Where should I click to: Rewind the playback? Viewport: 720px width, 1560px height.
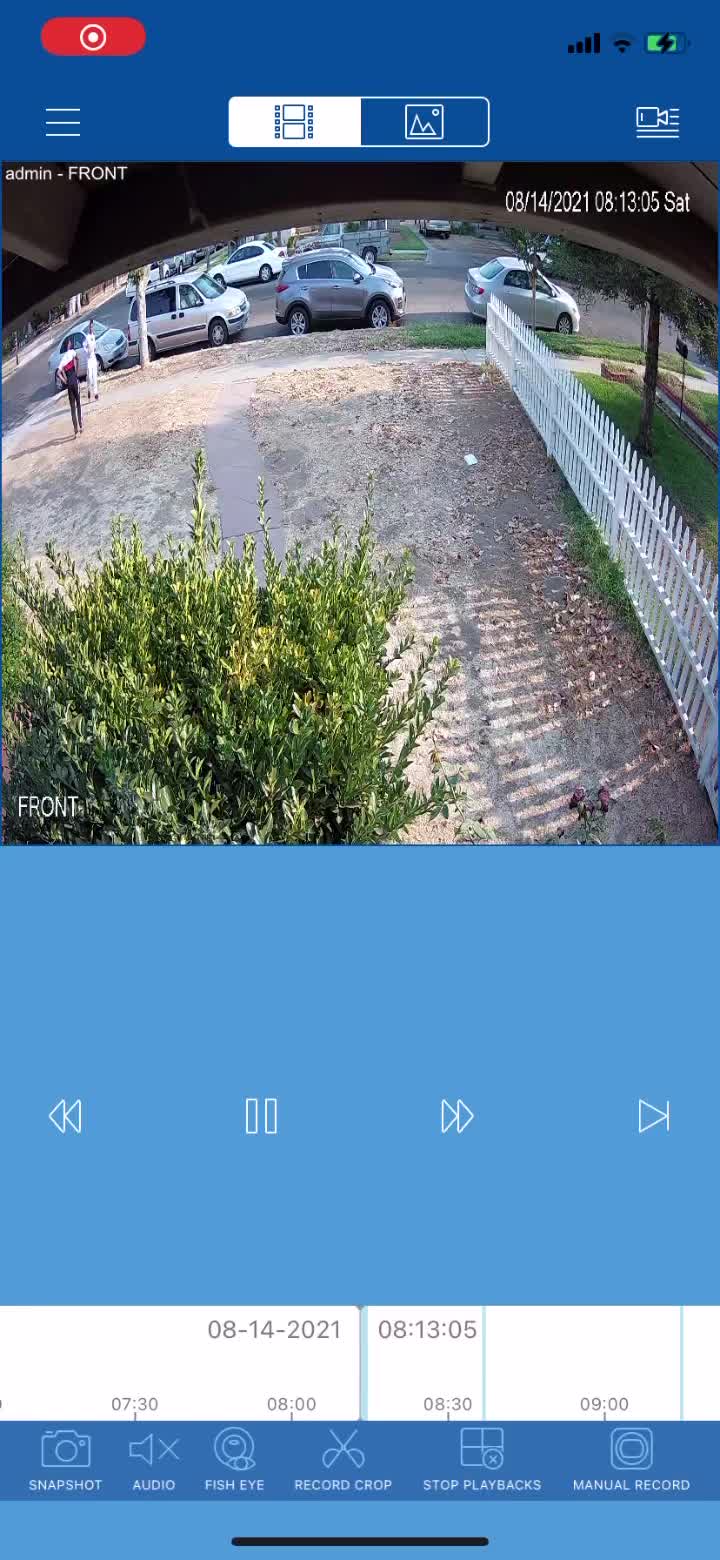point(65,1116)
